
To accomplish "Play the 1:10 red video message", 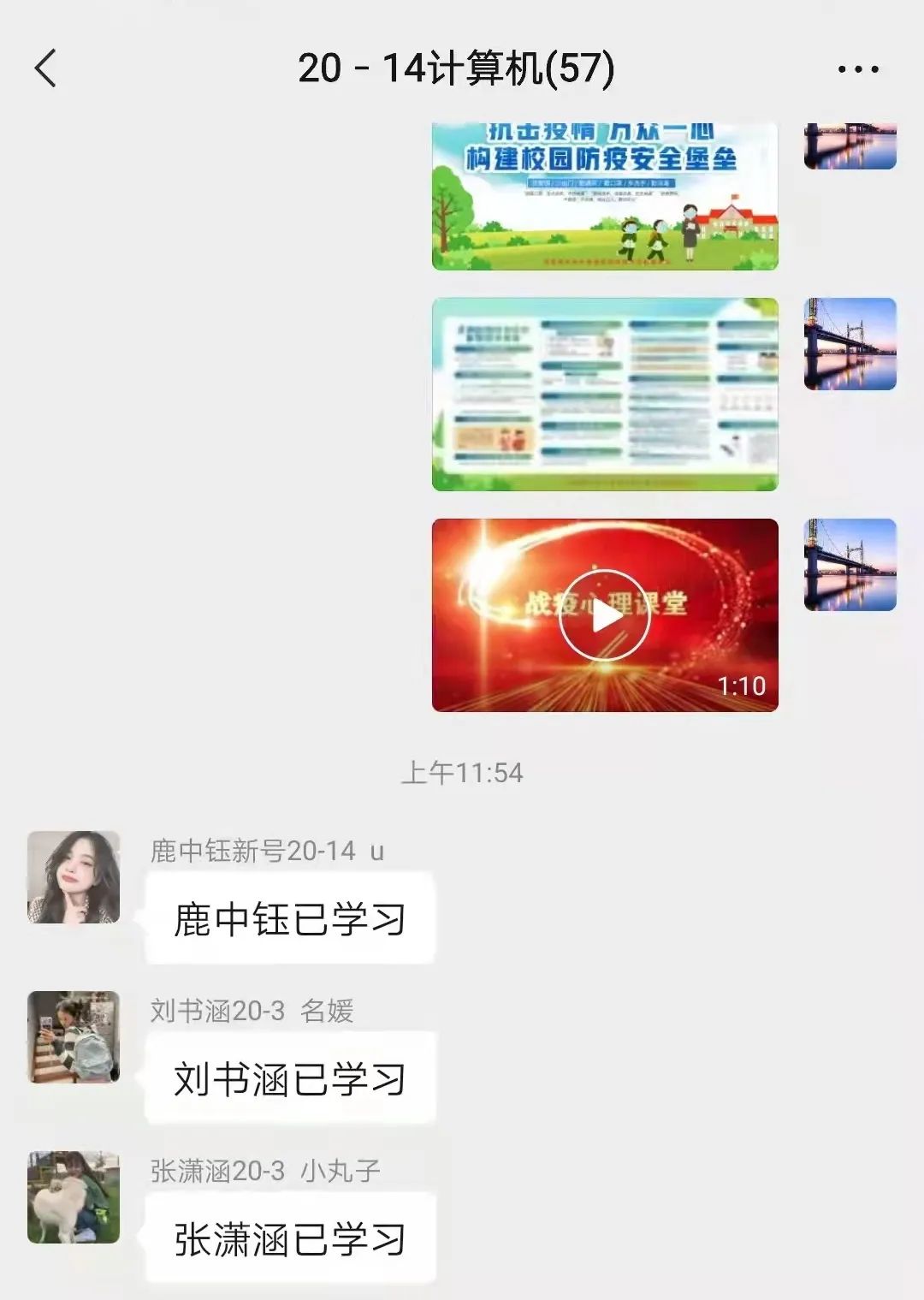I will [605, 615].
